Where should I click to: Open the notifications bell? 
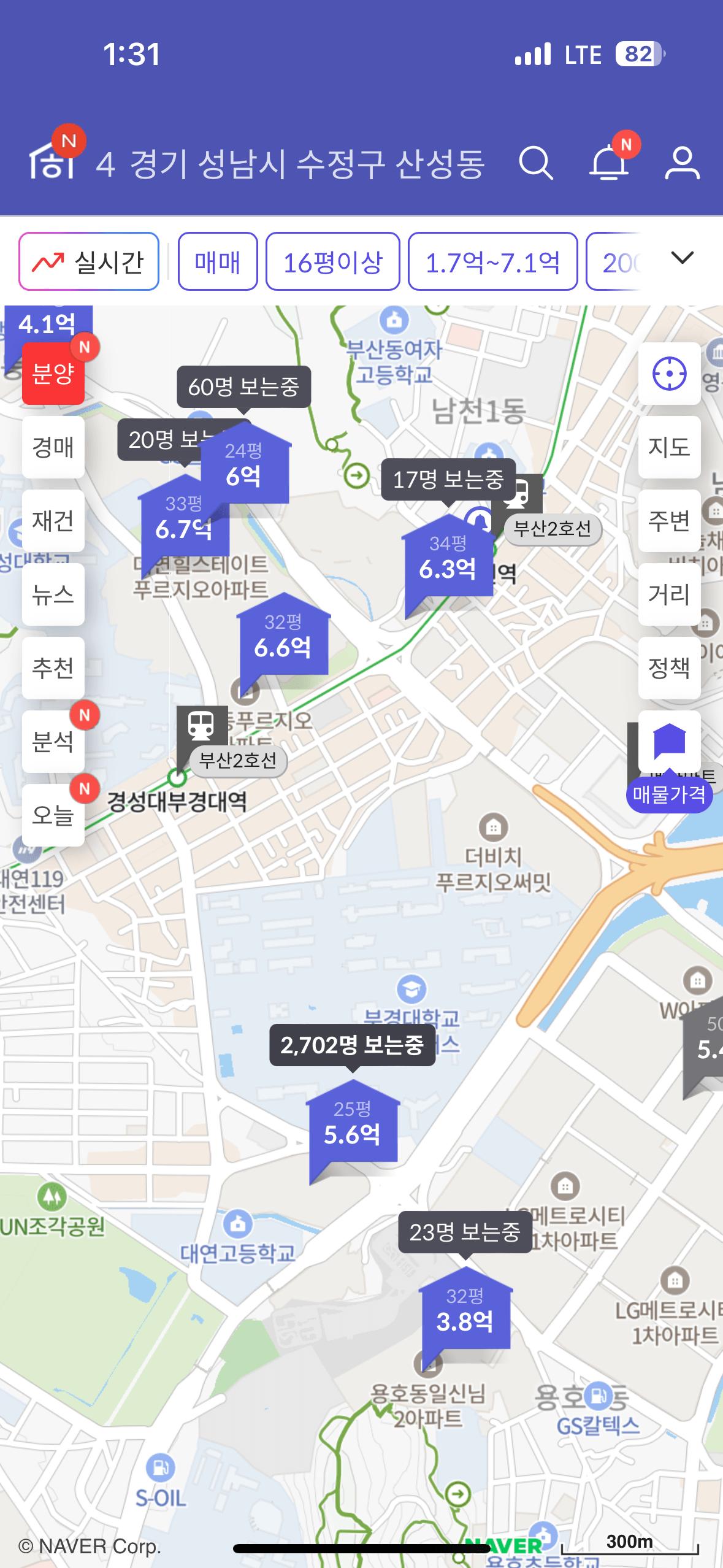(x=609, y=163)
